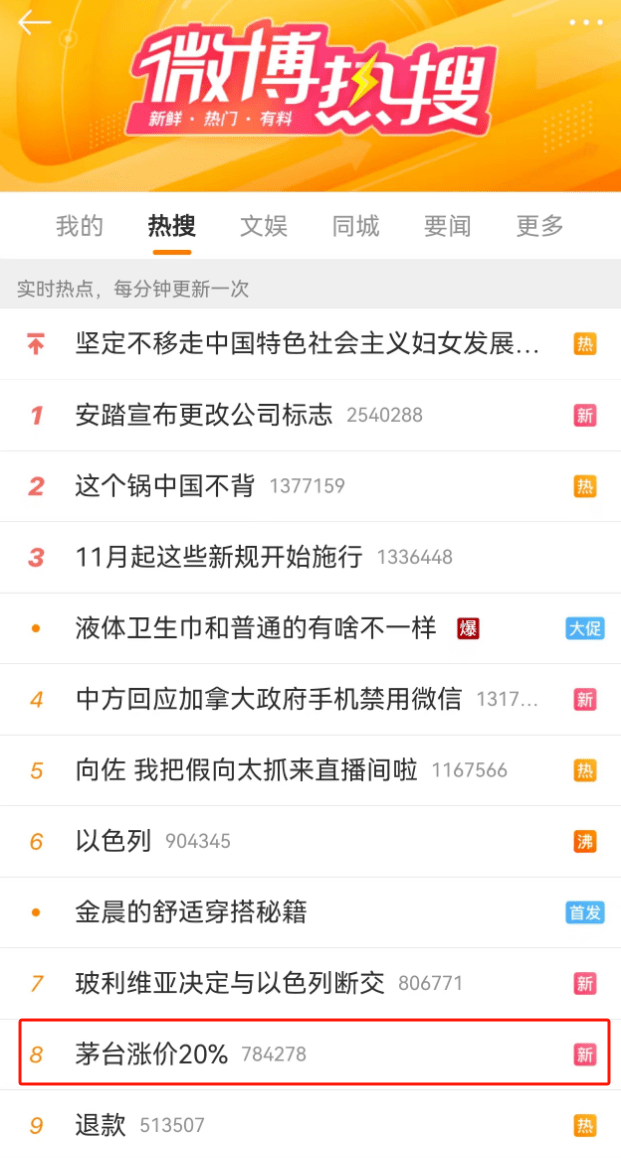Go back using the top arrow
The height and width of the screenshot is (1158, 621).
click(x=34, y=23)
